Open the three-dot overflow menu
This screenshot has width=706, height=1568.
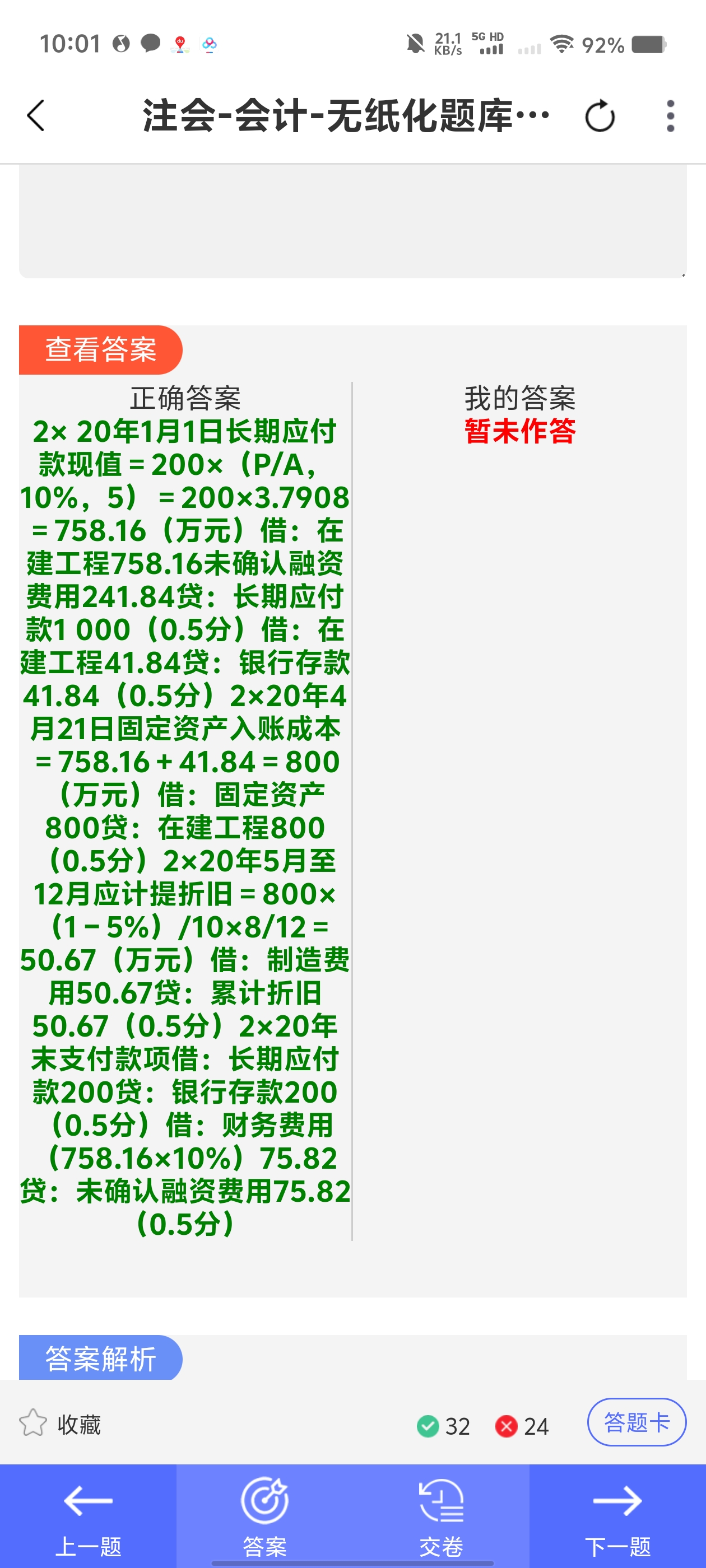click(x=670, y=116)
